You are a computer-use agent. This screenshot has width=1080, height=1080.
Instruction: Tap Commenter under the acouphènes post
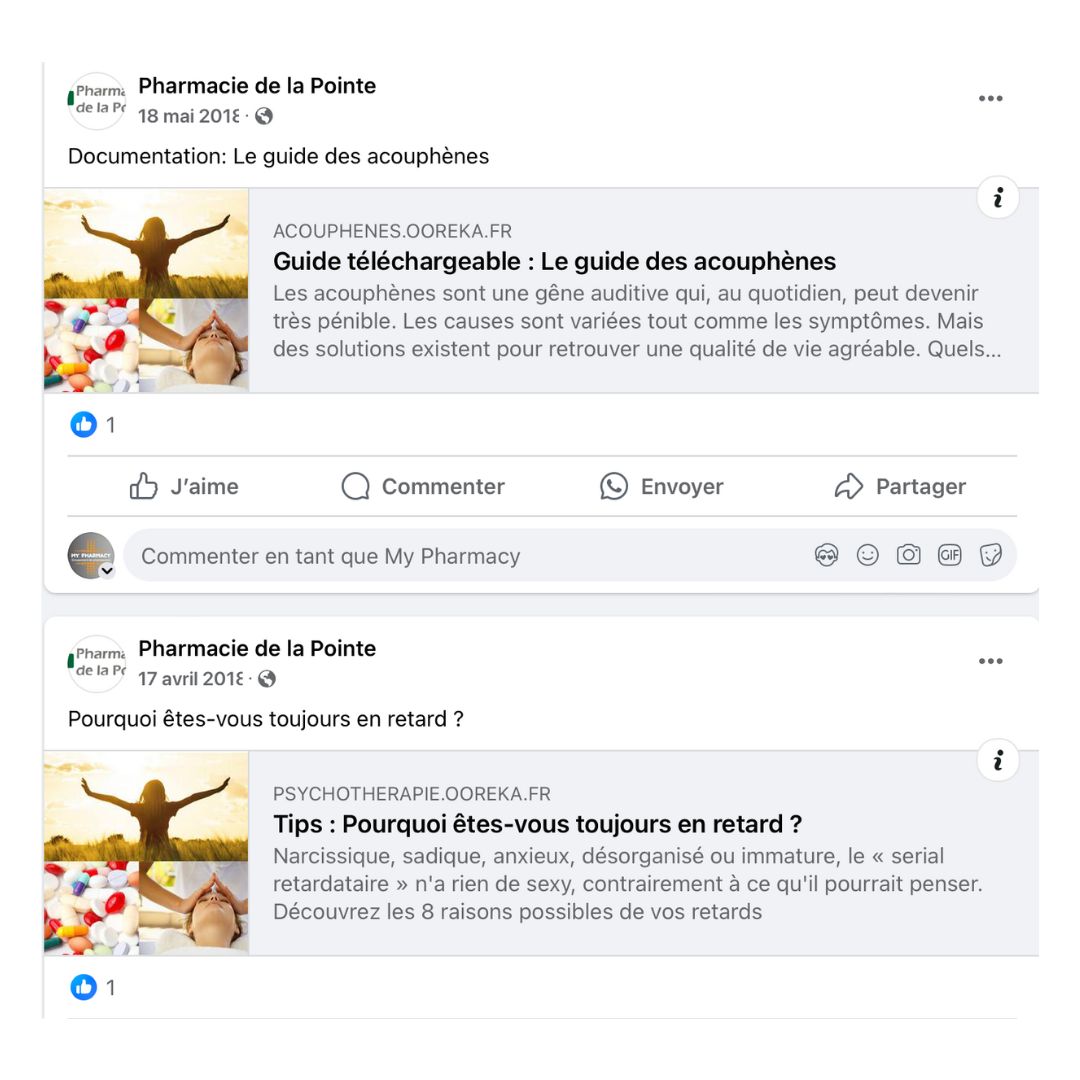423,487
